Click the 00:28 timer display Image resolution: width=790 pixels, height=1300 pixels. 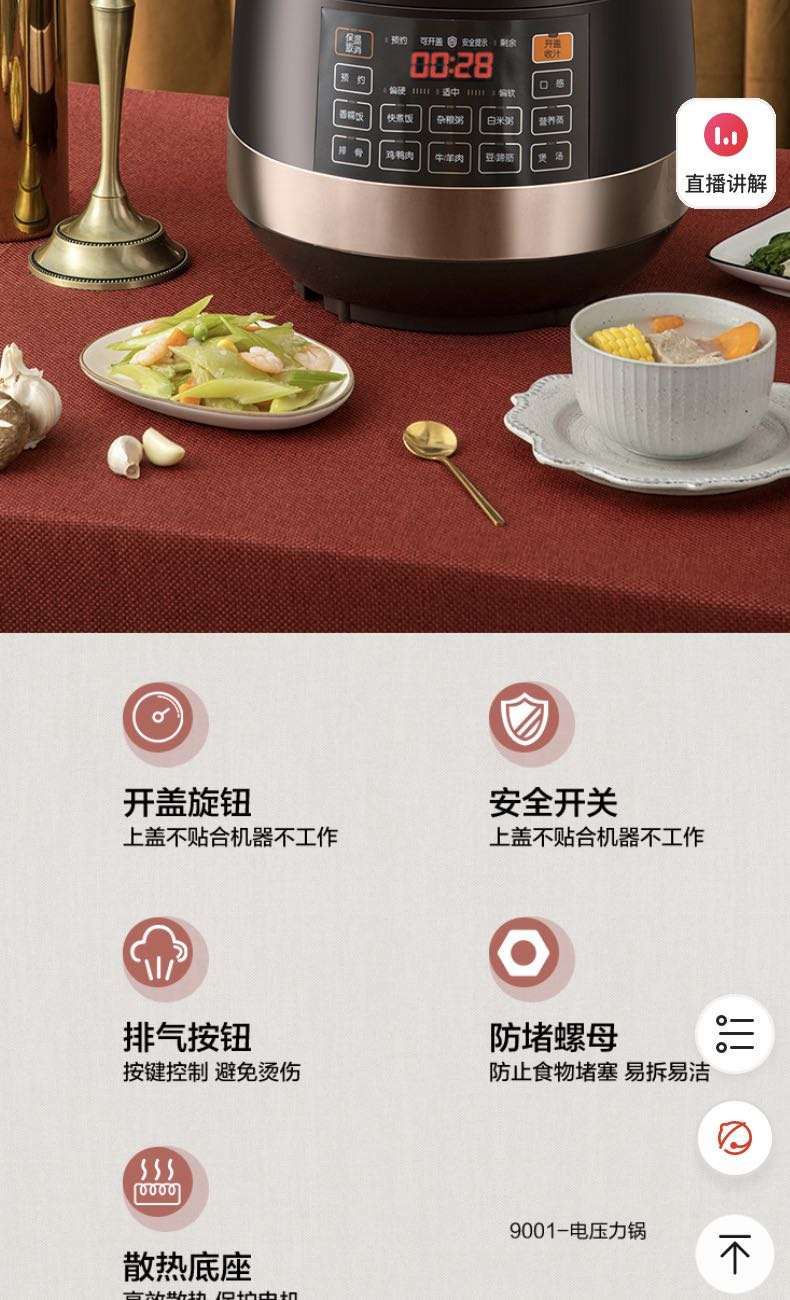(451, 64)
